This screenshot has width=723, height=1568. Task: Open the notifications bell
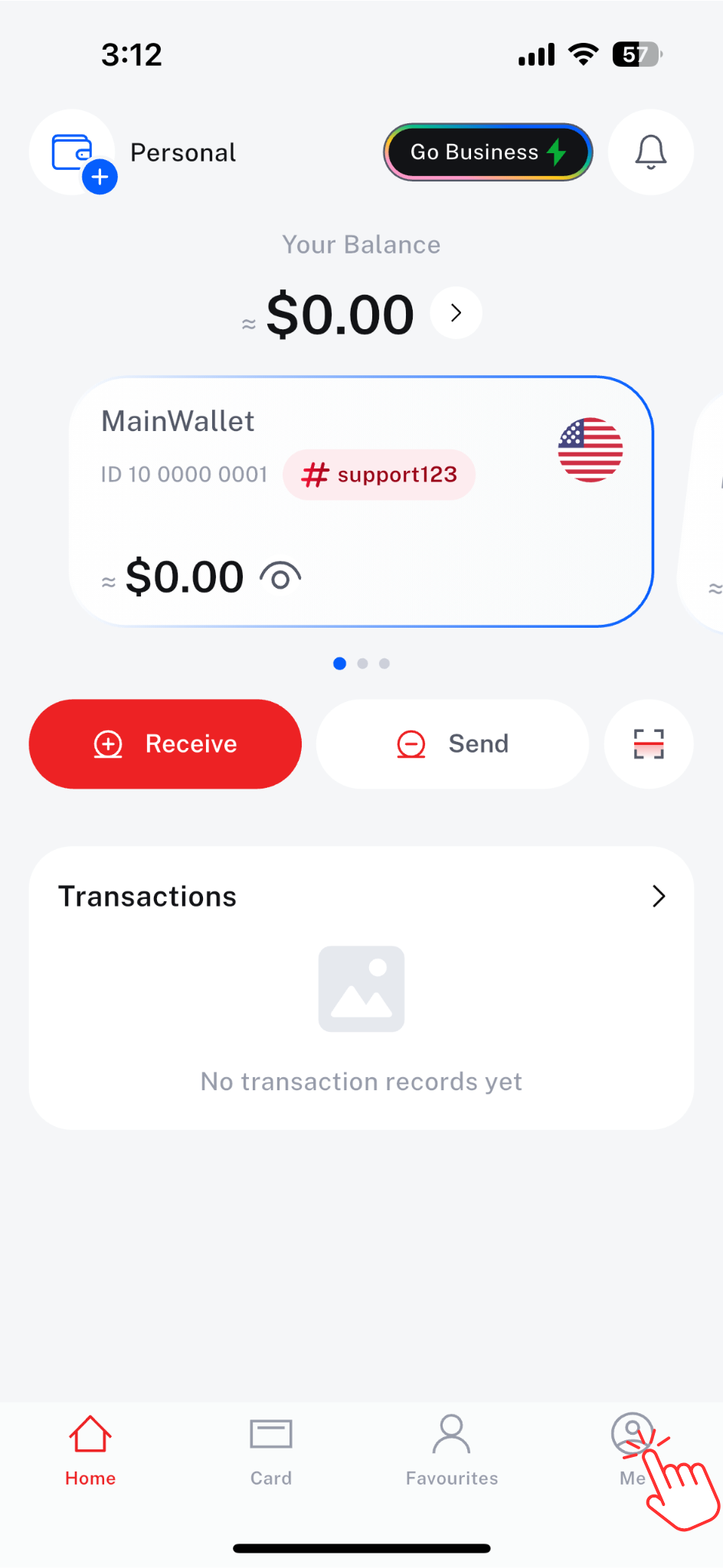pyautogui.click(x=650, y=152)
